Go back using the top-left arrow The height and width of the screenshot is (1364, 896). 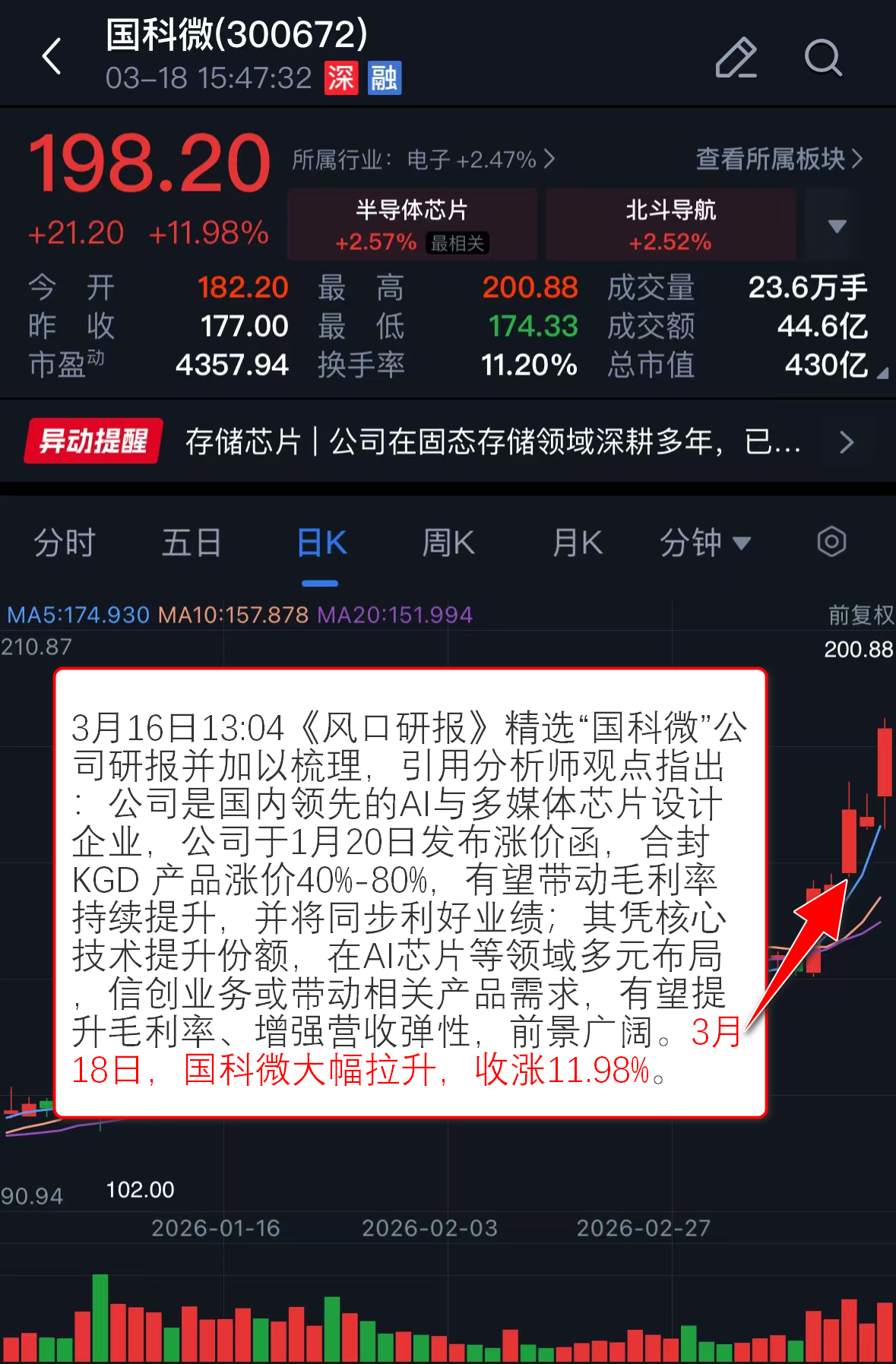tap(52, 57)
